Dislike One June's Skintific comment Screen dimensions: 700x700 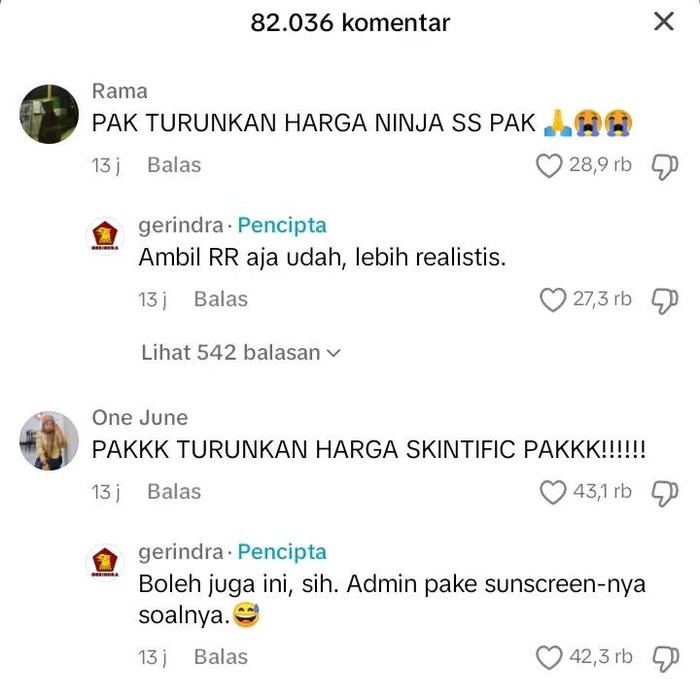pyautogui.click(x=665, y=492)
